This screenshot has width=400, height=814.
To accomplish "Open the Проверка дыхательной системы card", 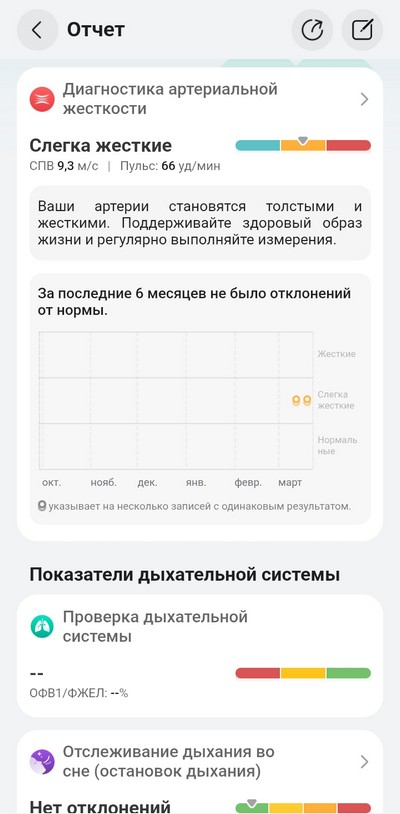I will click(200, 656).
